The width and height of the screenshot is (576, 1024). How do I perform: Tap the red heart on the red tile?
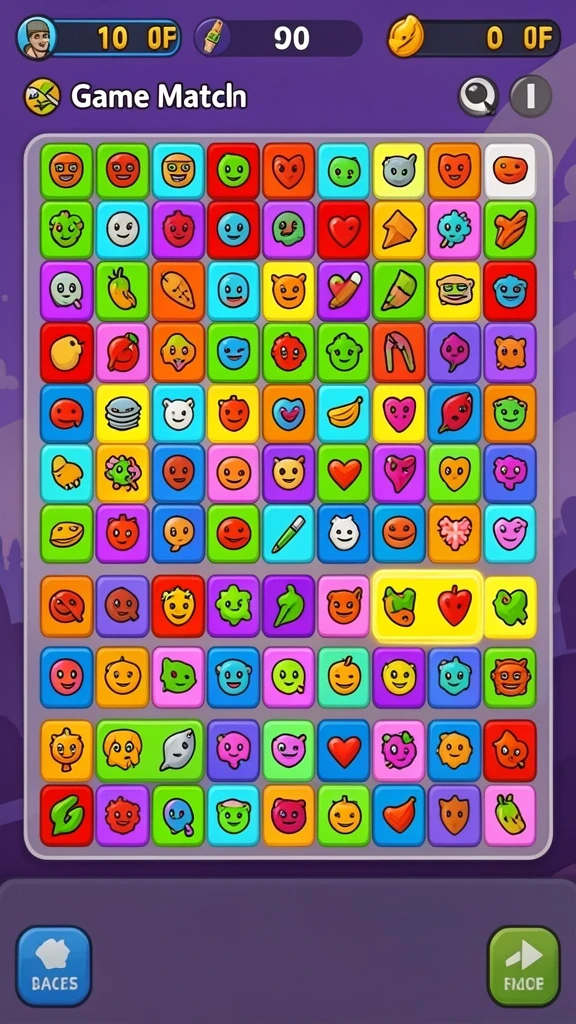[x=344, y=230]
